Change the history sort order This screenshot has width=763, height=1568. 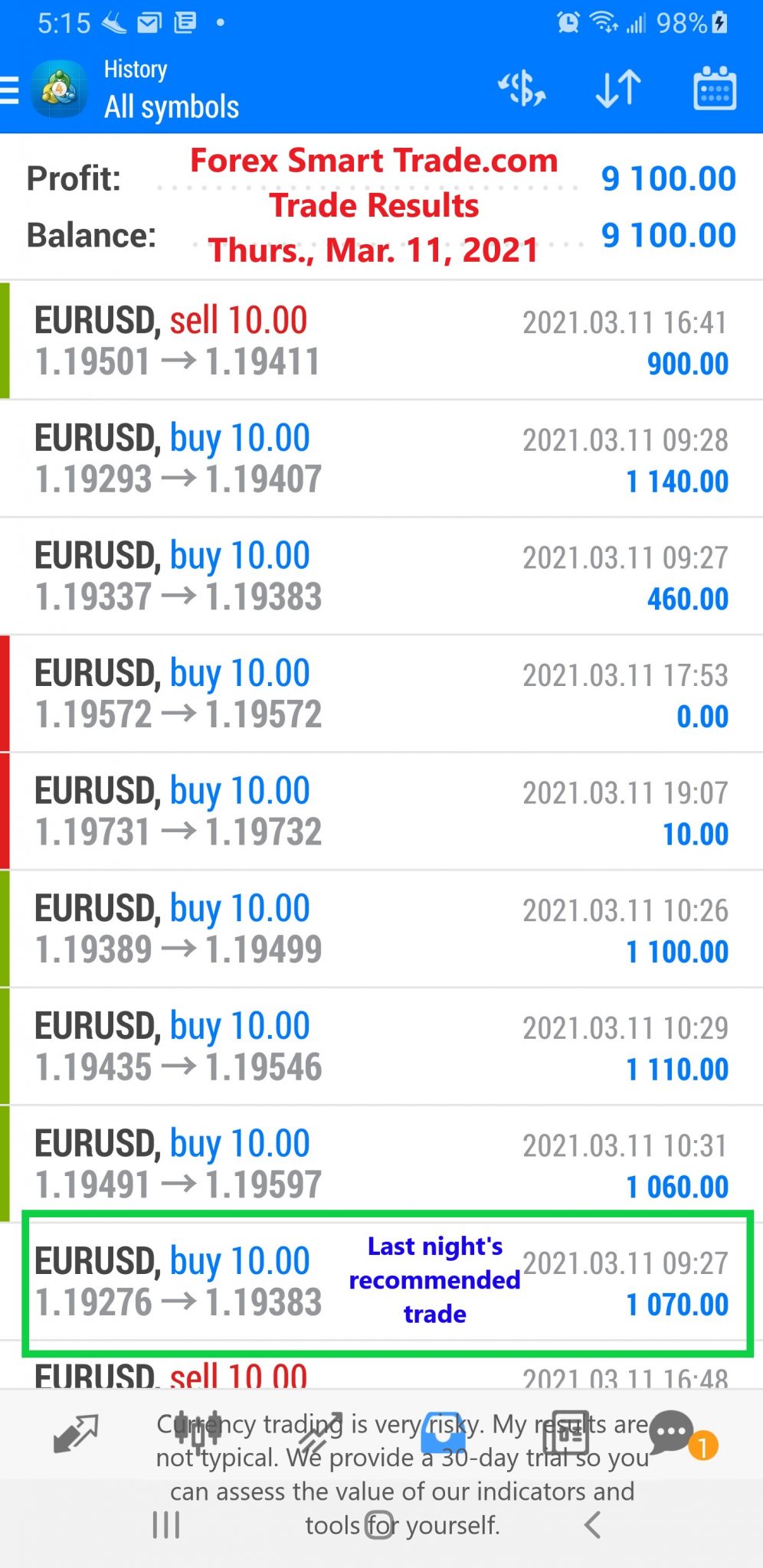[x=617, y=89]
